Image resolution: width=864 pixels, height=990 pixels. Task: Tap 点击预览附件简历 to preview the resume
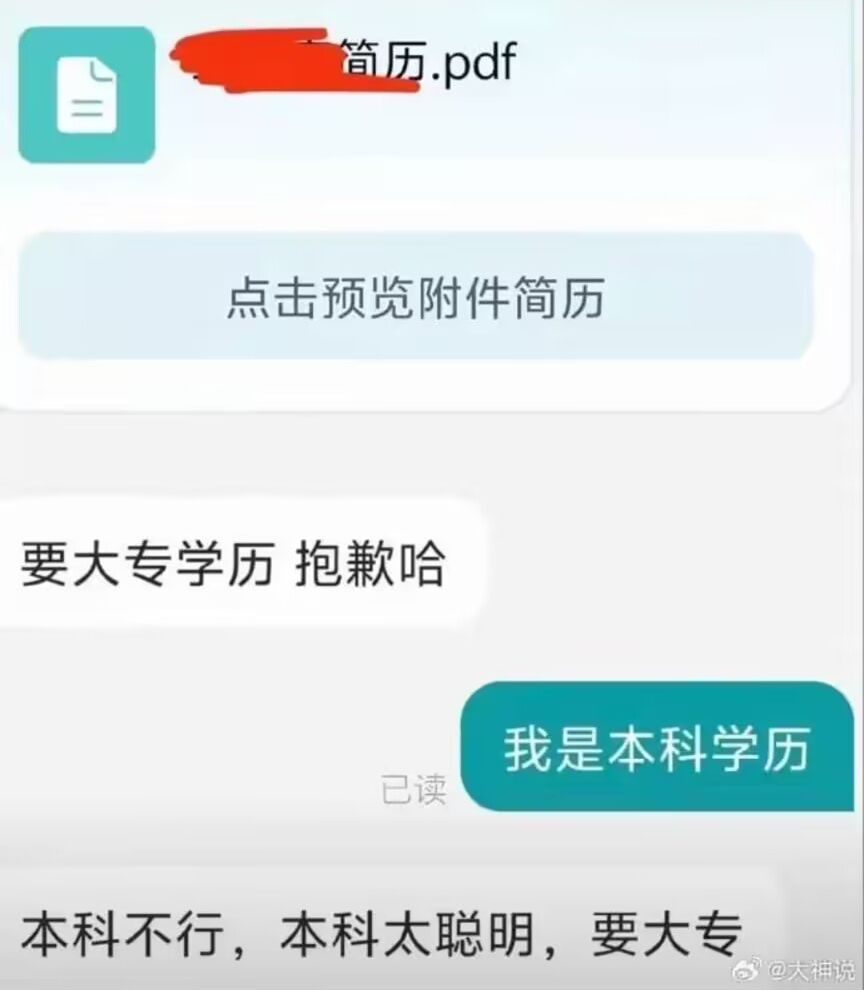415,297
